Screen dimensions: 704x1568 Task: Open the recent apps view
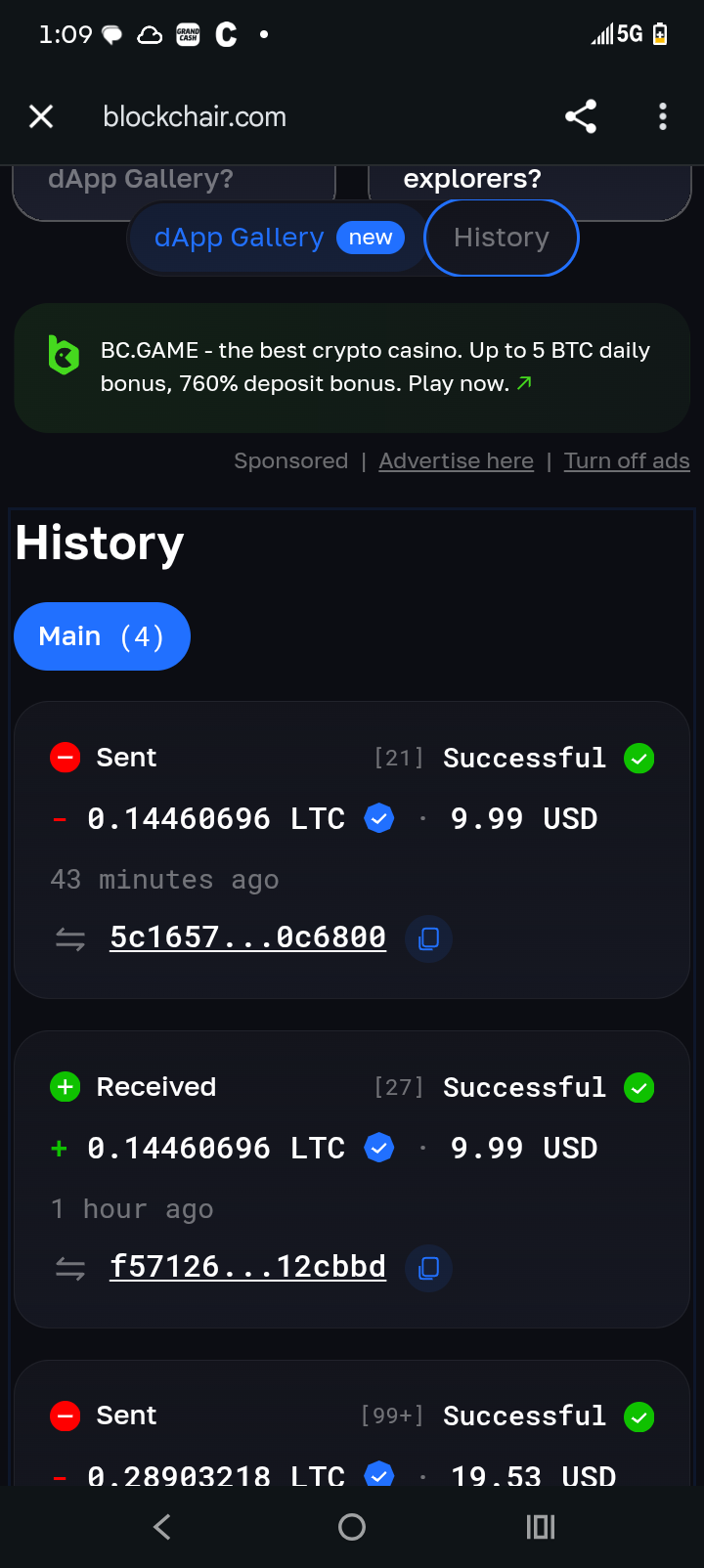(x=540, y=1527)
